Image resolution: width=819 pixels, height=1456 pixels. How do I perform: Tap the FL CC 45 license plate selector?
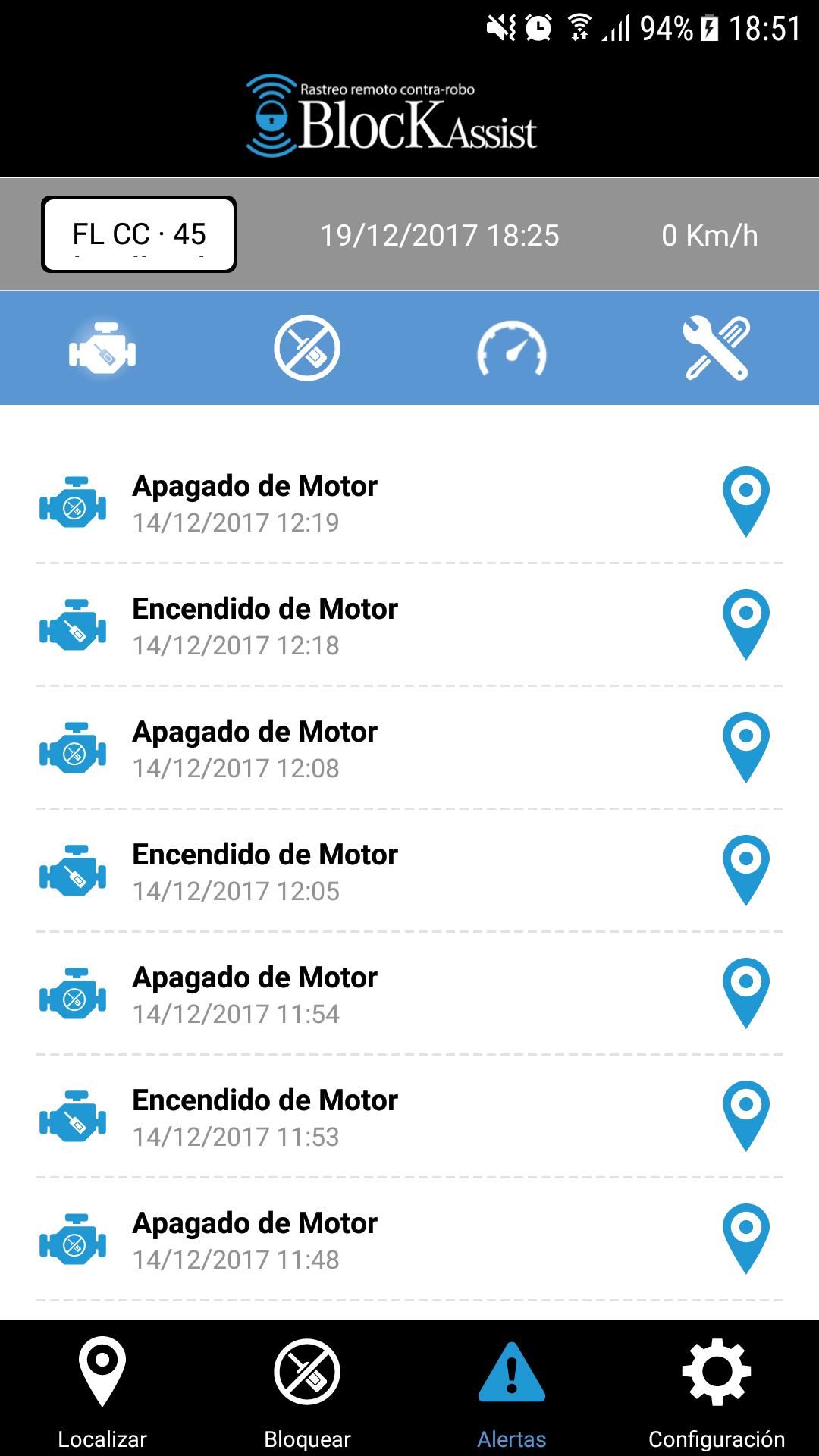[x=139, y=234]
